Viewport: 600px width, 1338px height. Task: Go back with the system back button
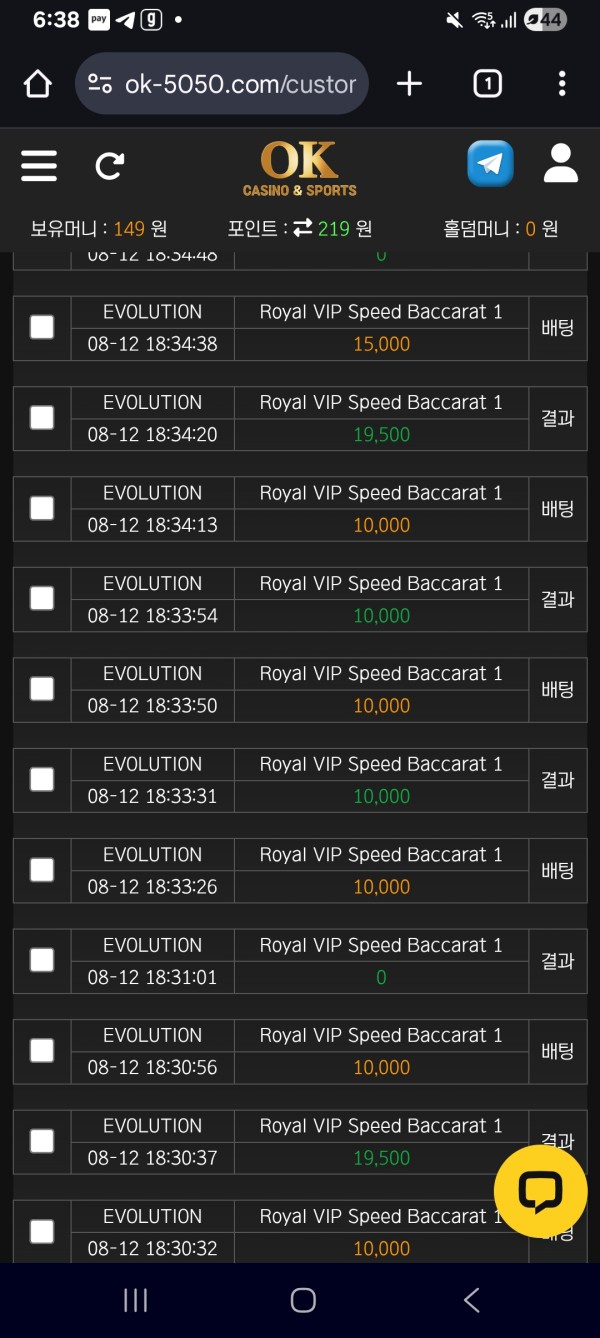point(471,1300)
